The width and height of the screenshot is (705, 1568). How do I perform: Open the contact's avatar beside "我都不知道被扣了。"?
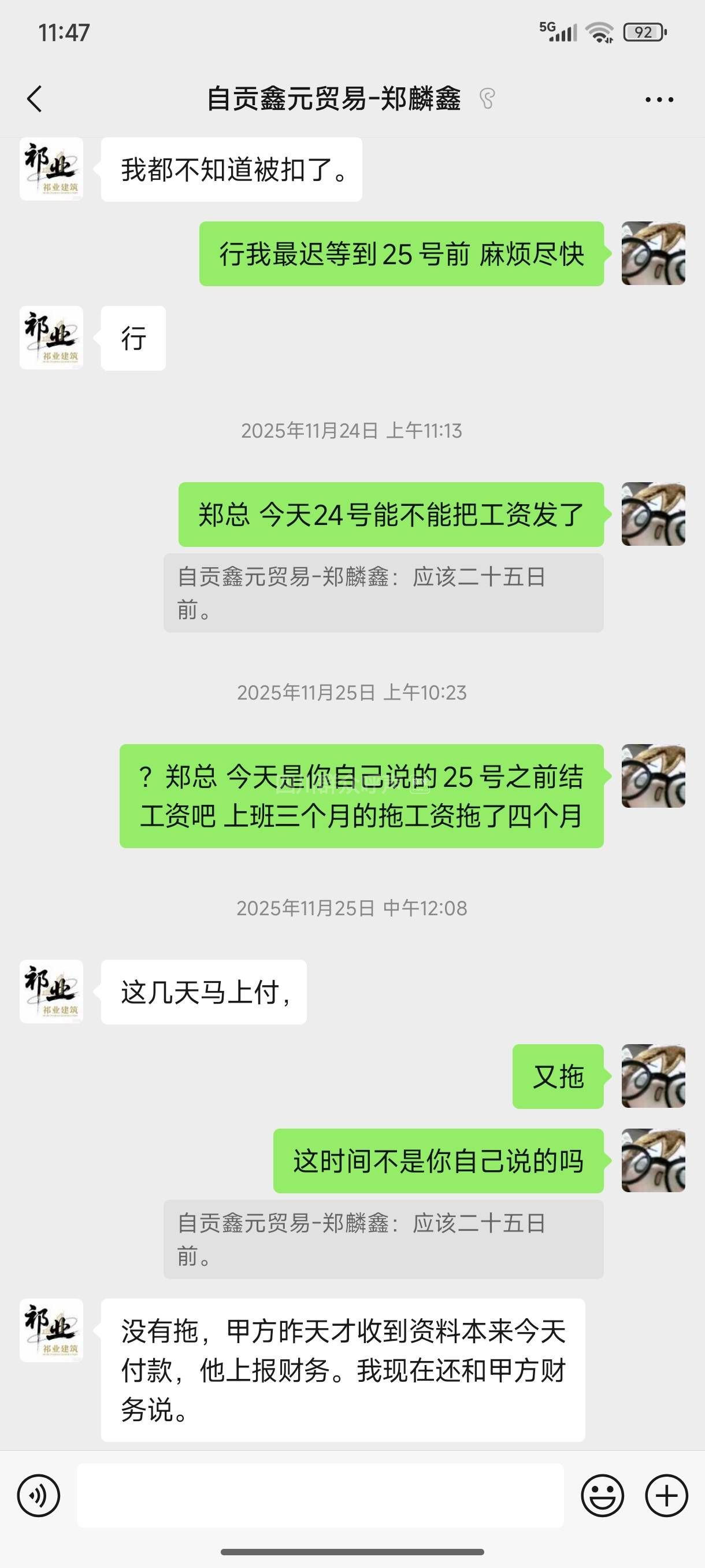(x=51, y=169)
